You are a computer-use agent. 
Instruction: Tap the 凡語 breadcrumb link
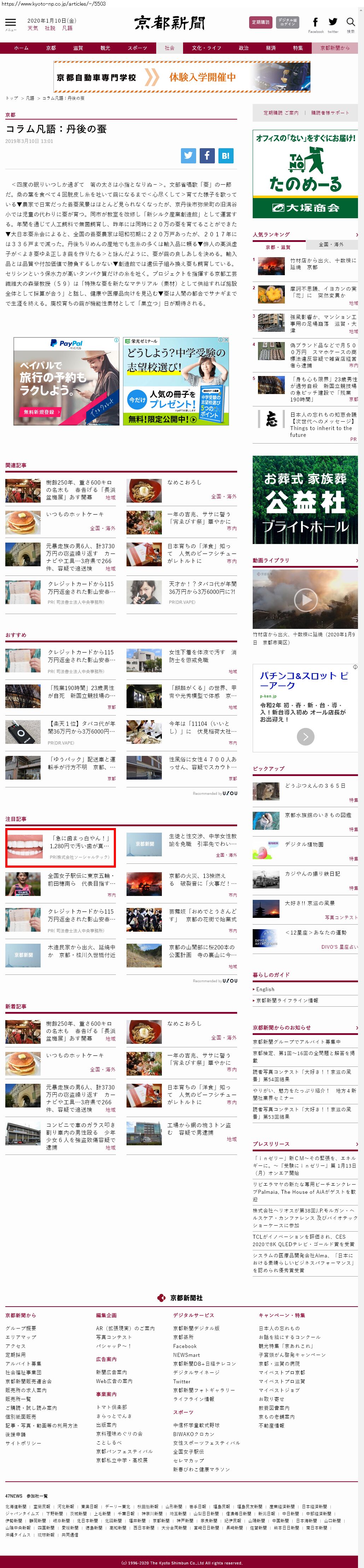click(30, 98)
